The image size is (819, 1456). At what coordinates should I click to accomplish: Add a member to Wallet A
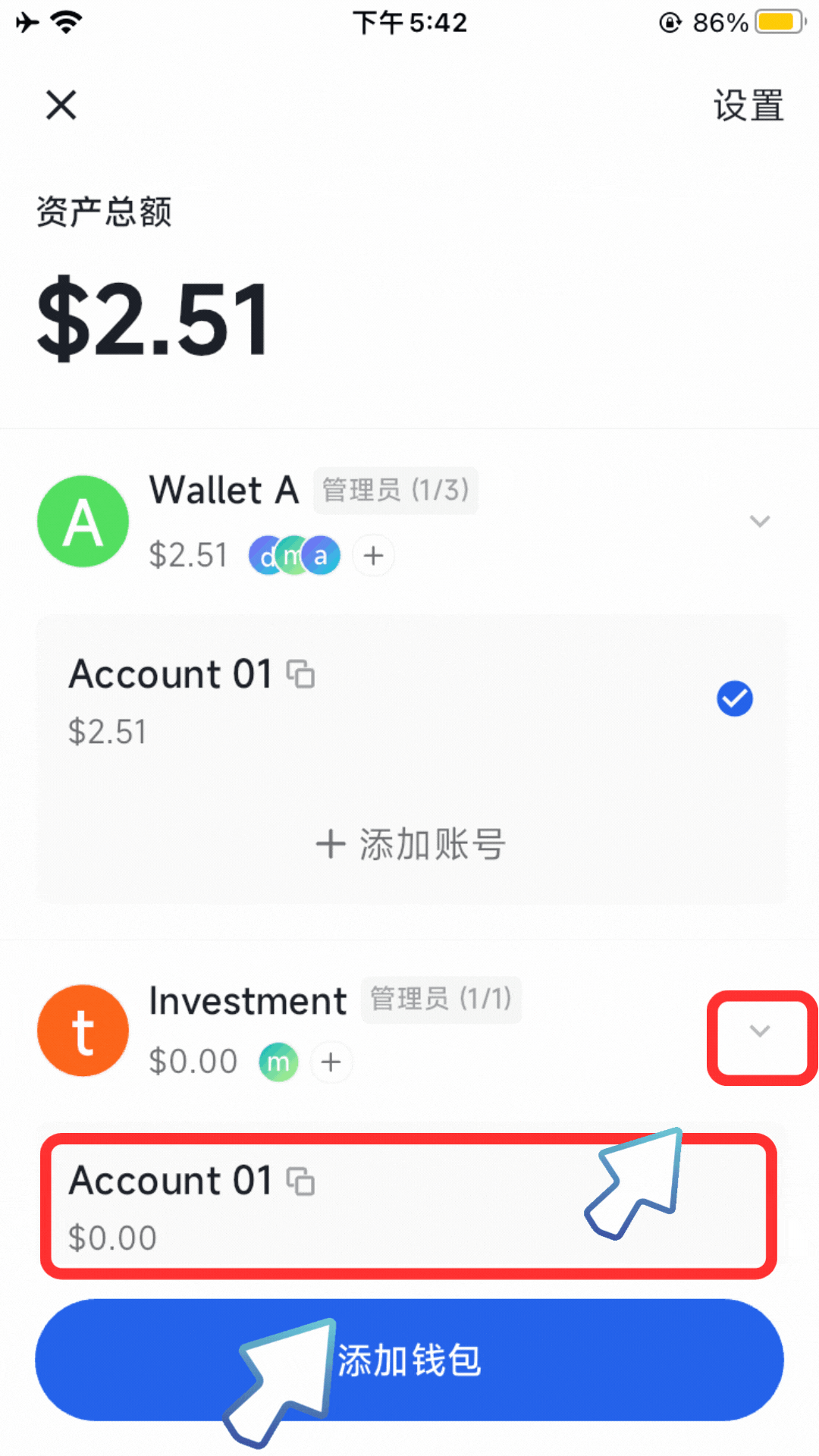point(373,556)
